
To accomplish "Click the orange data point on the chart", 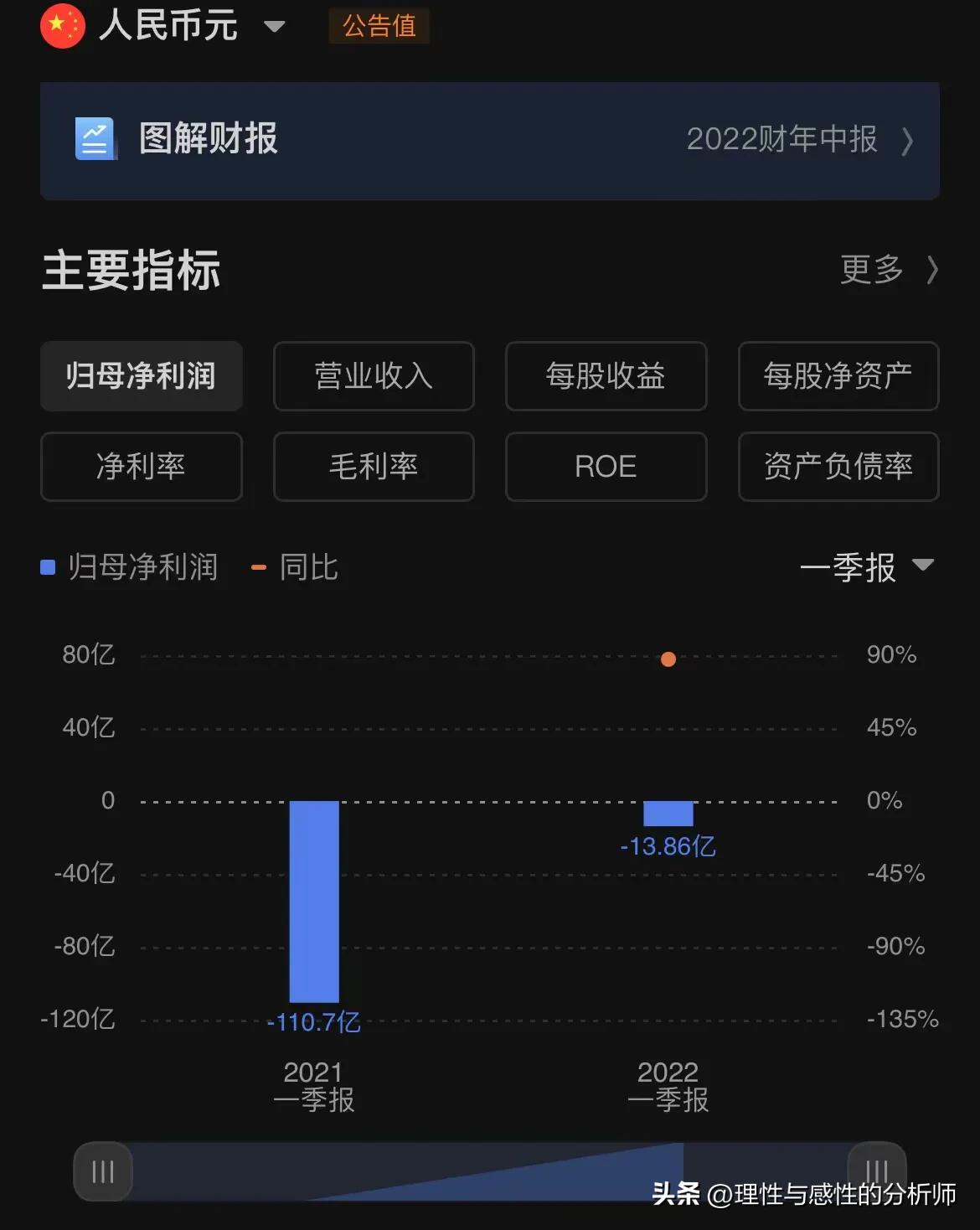I will click(668, 659).
